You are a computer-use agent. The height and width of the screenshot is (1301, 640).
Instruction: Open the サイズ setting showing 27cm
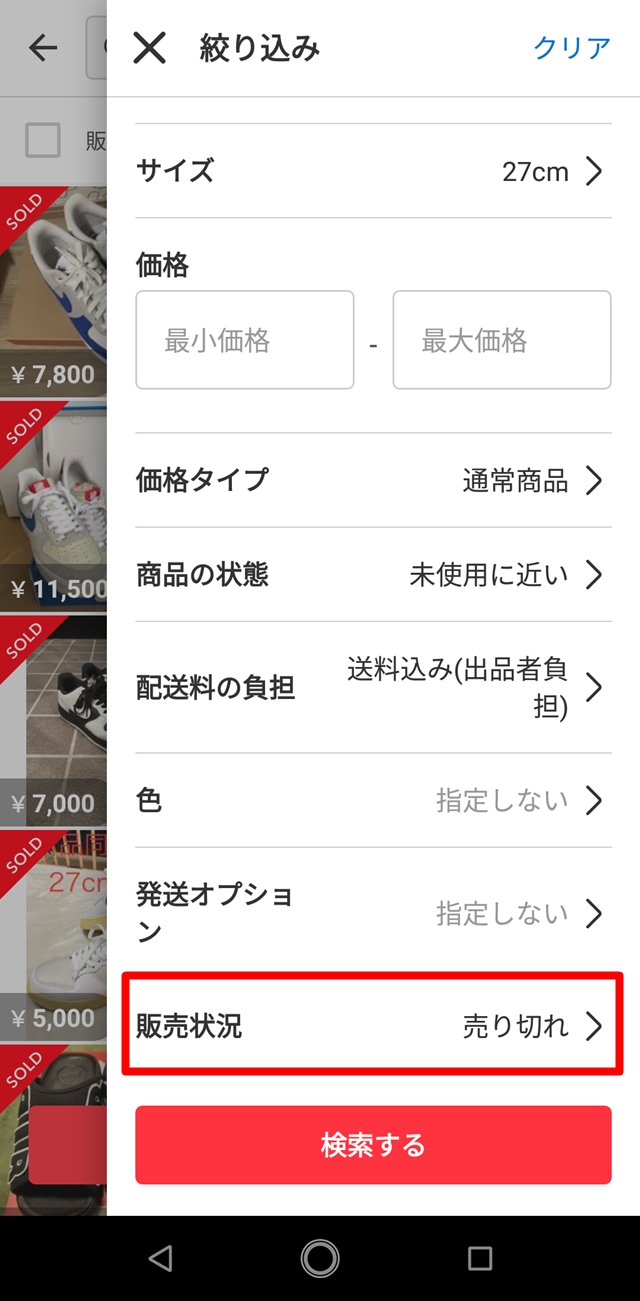(373, 171)
